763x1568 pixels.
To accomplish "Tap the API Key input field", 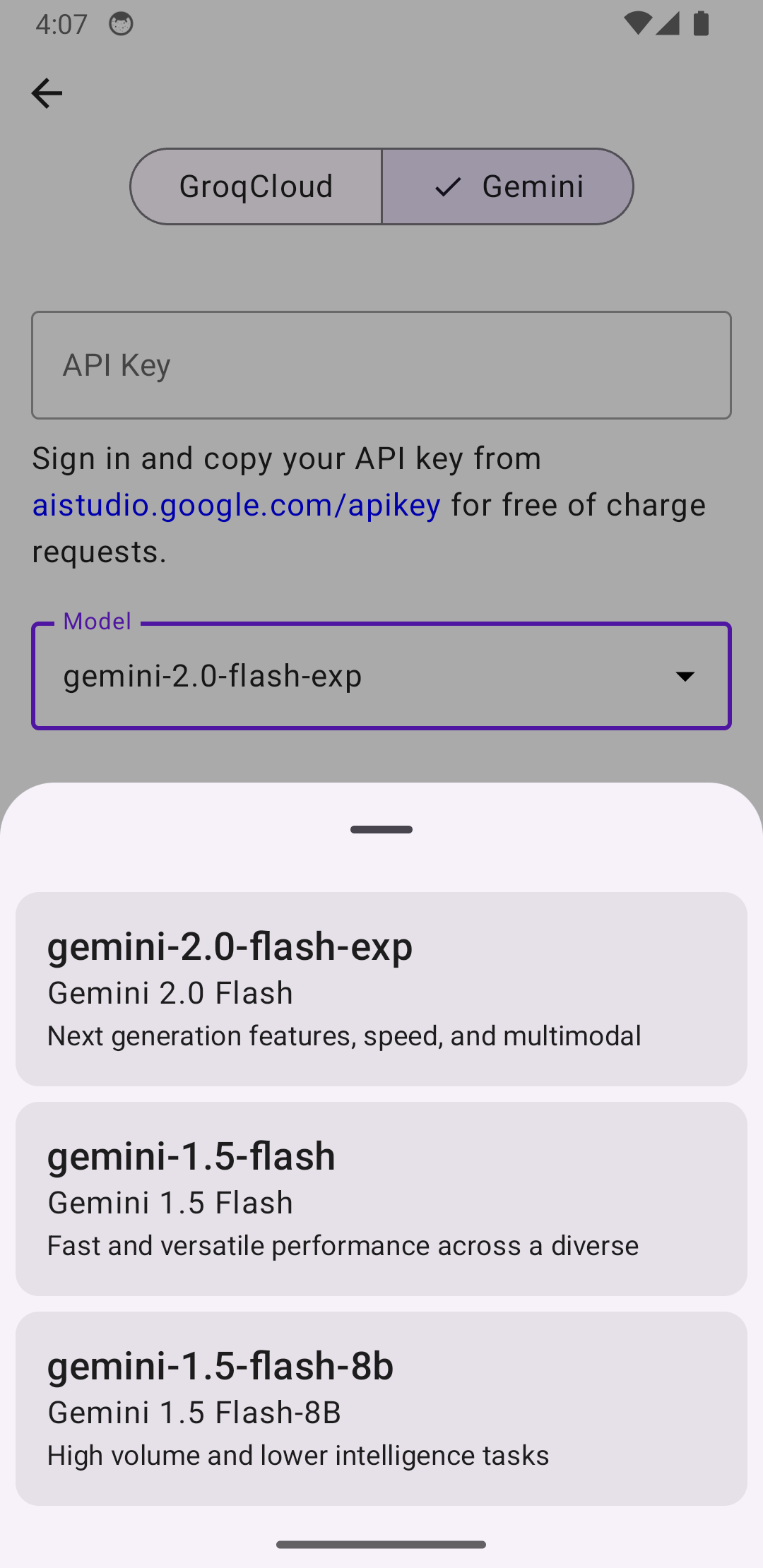I will (381, 365).
